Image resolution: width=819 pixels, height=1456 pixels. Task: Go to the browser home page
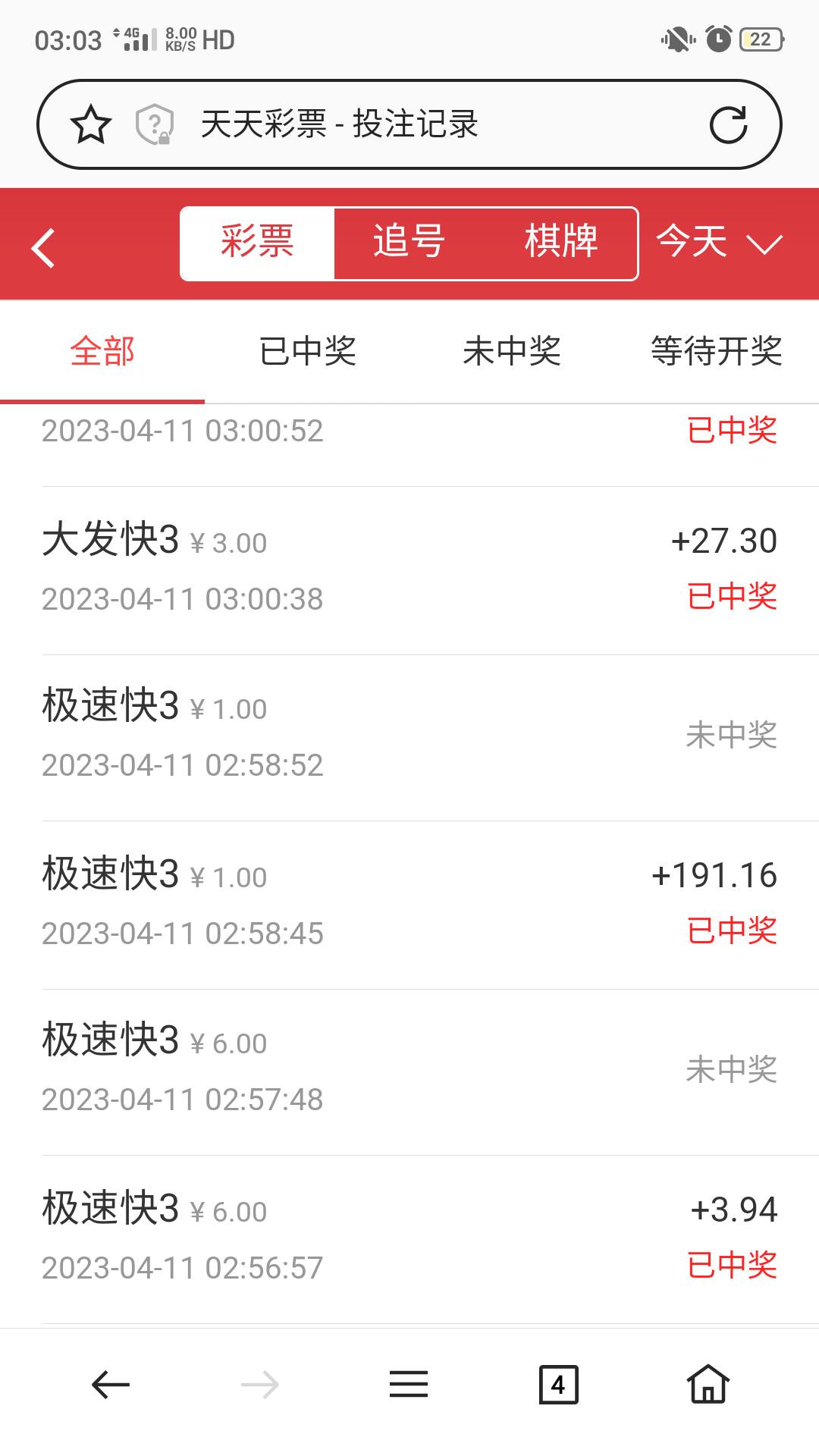point(708,1385)
